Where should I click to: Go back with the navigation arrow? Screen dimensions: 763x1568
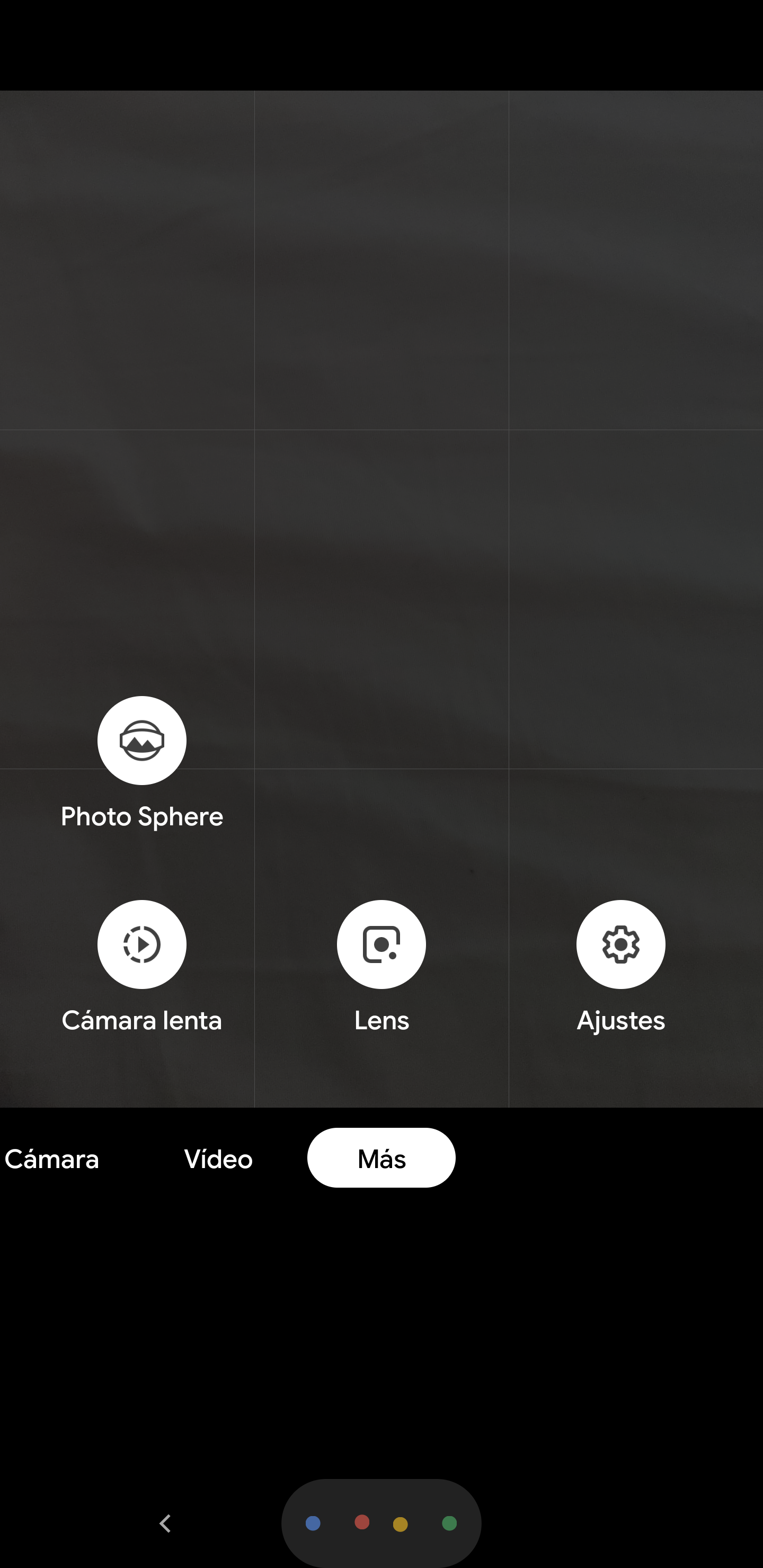(165, 1523)
